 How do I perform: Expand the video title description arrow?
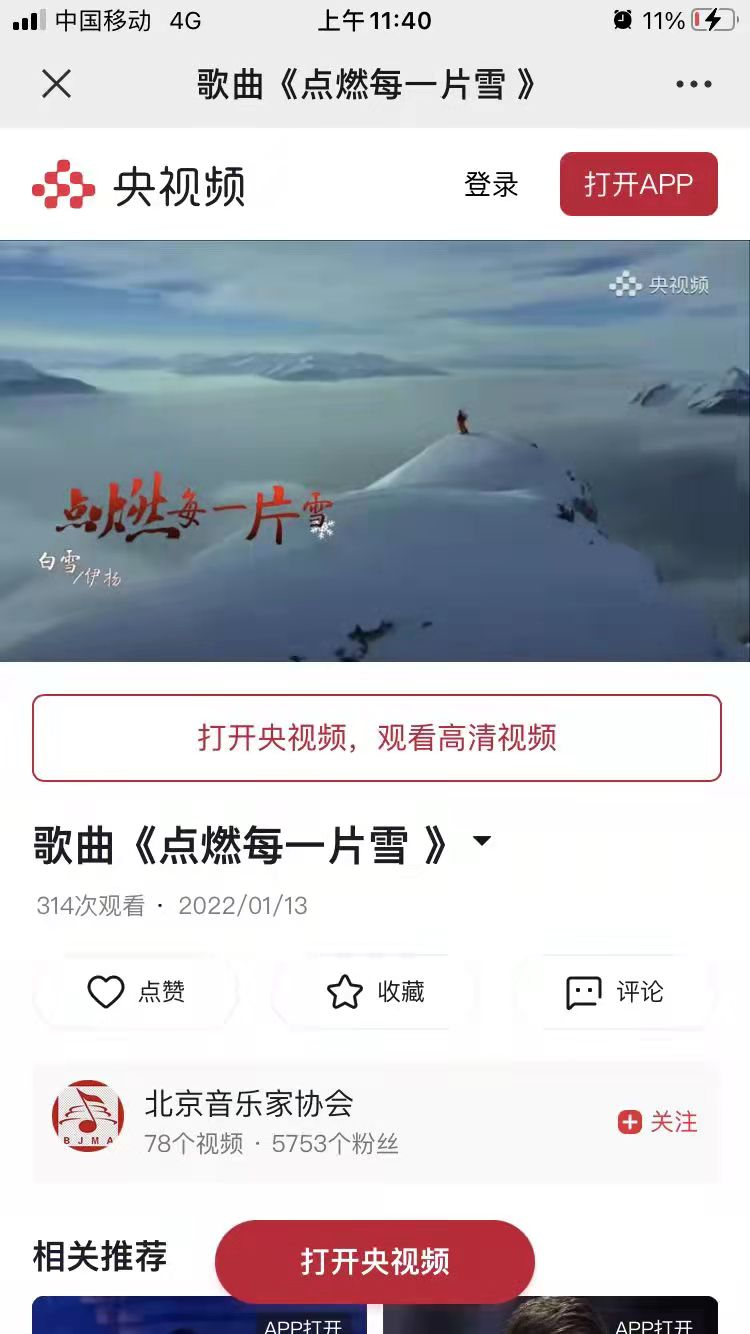click(x=482, y=841)
